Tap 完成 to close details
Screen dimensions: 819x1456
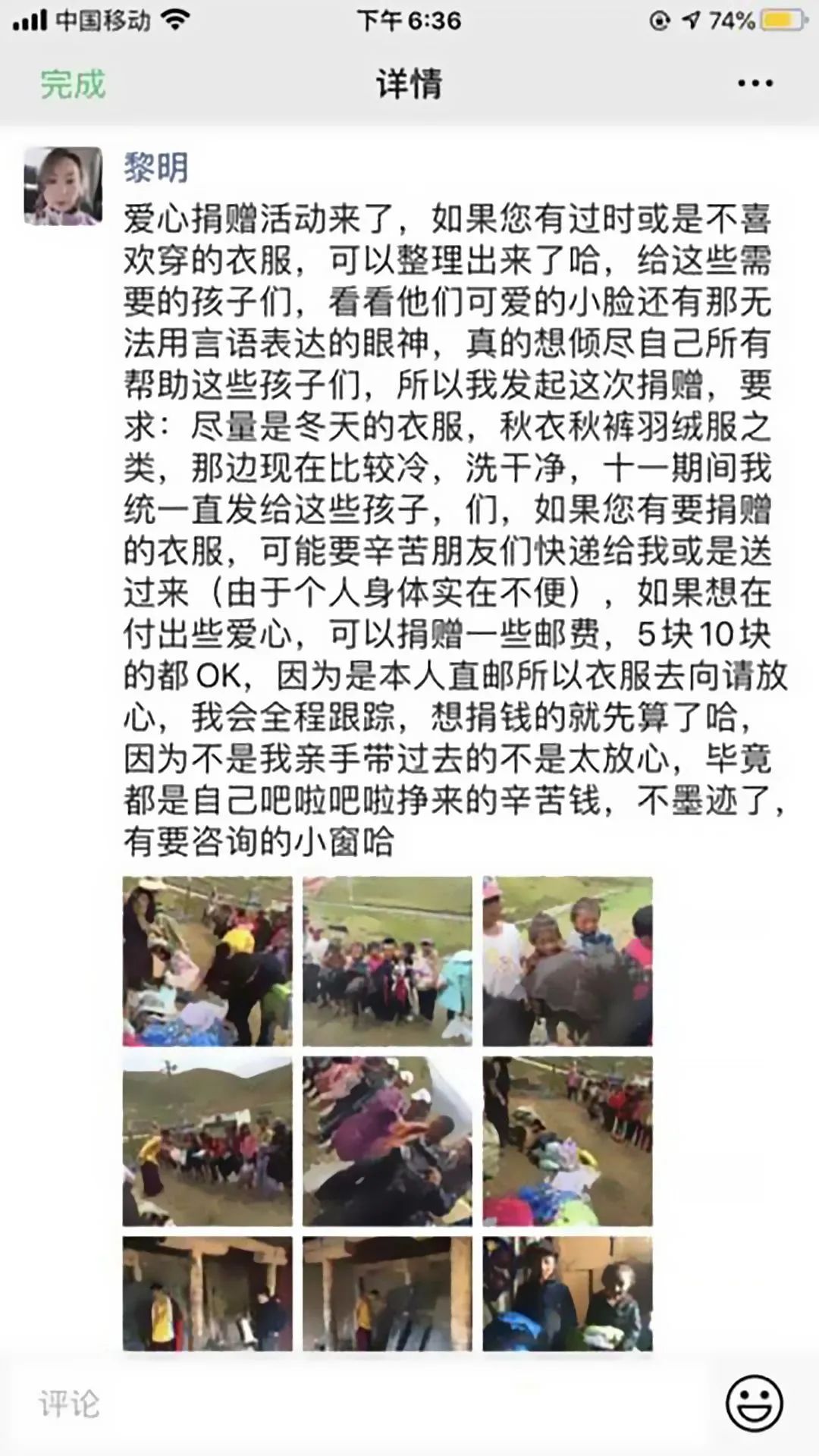pyautogui.click(x=73, y=83)
